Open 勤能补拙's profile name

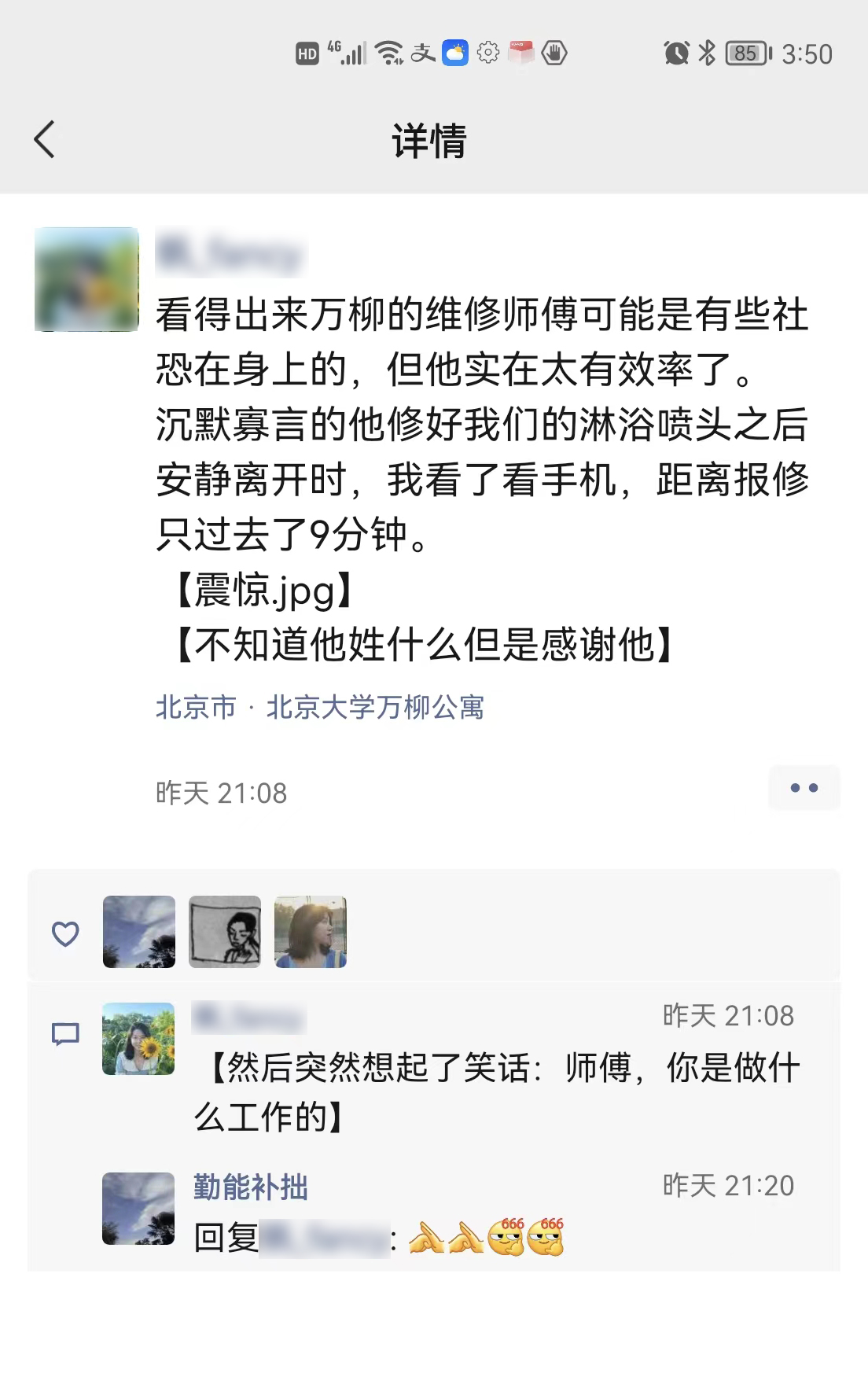pos(251,1187)
